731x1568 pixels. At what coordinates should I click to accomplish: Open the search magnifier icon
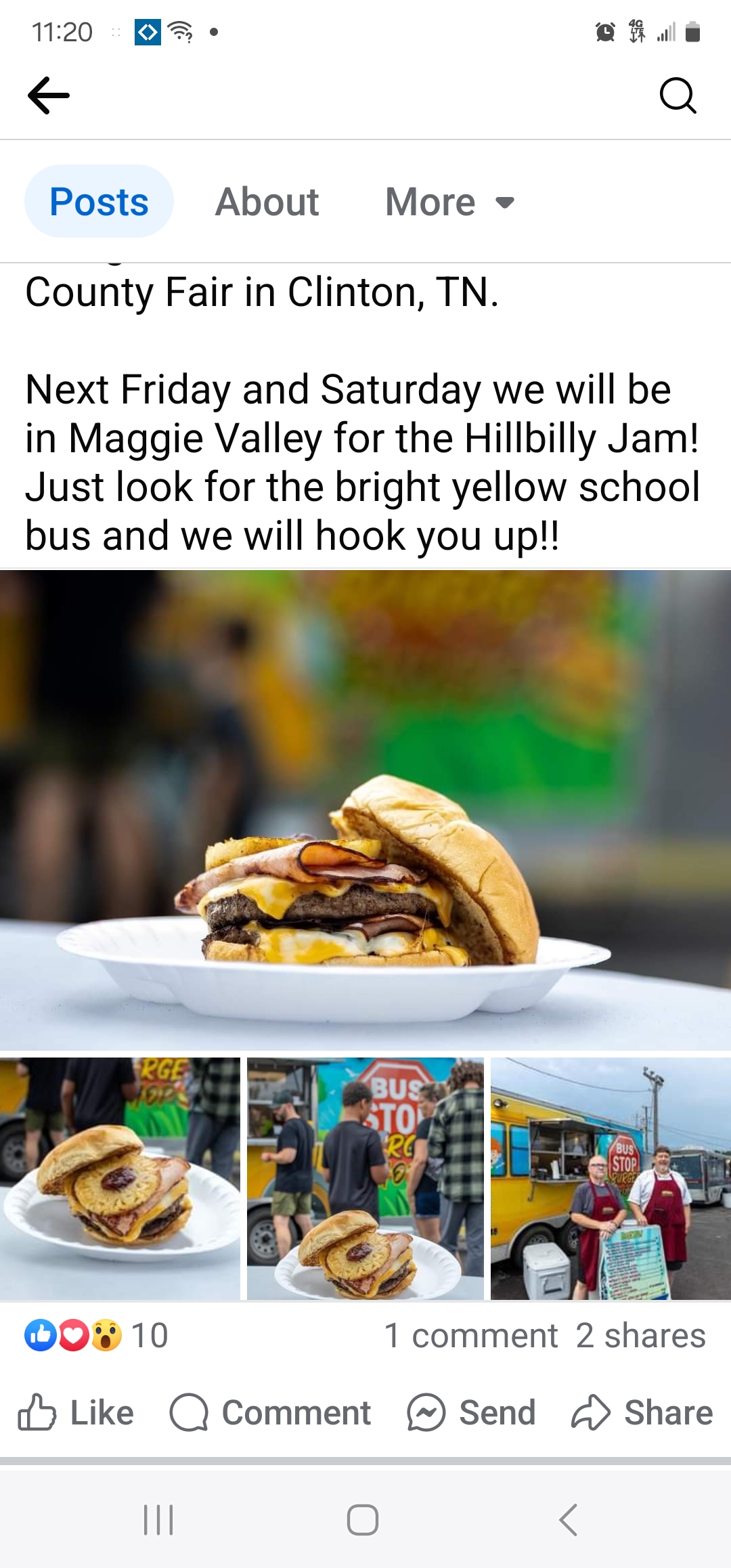[x=678, y=95]
